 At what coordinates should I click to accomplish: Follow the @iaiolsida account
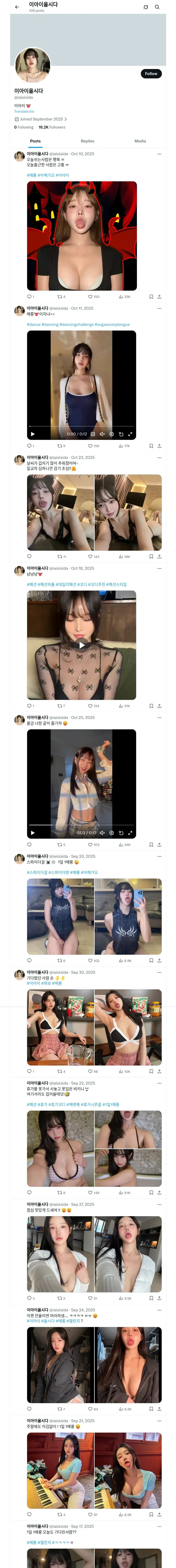tap(150, 74)
